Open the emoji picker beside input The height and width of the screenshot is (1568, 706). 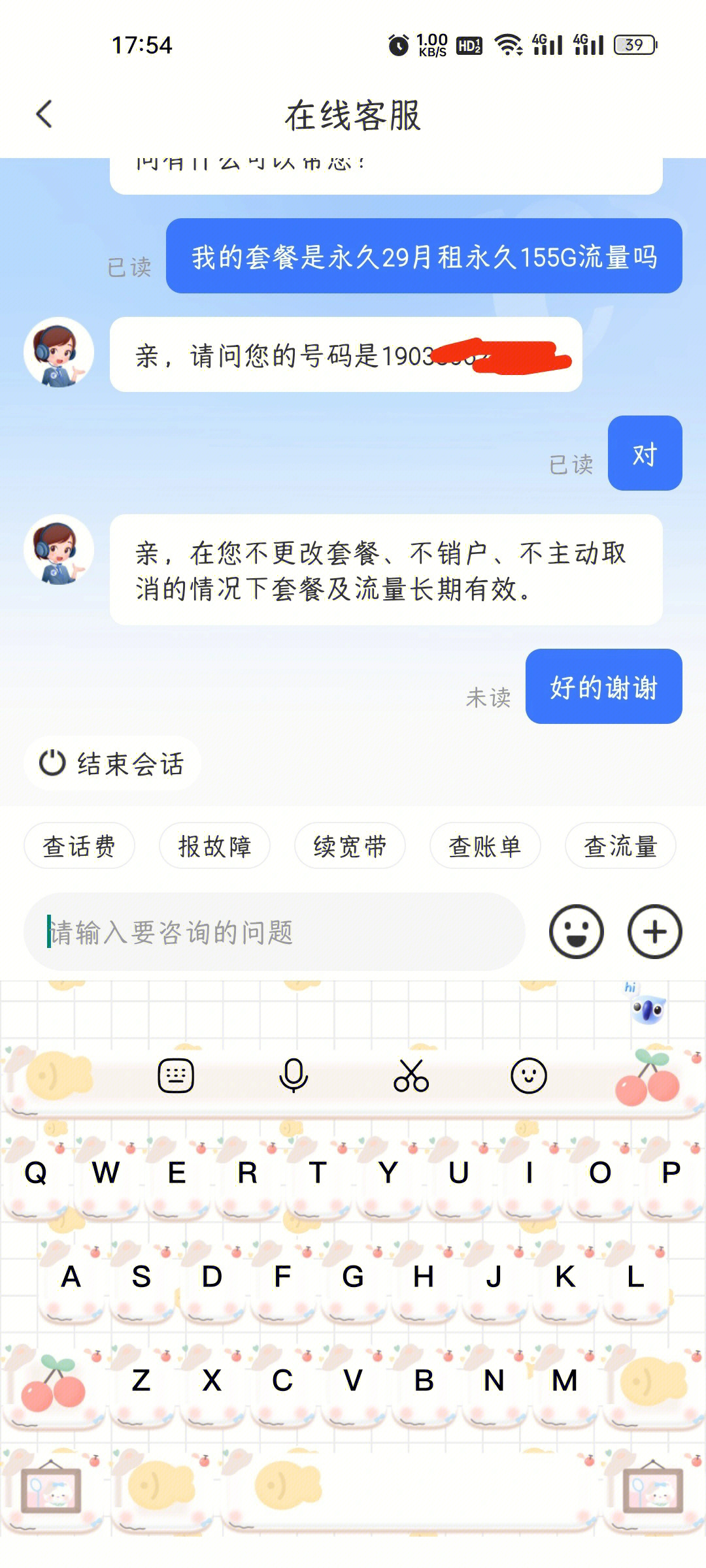tap(576, 932)
